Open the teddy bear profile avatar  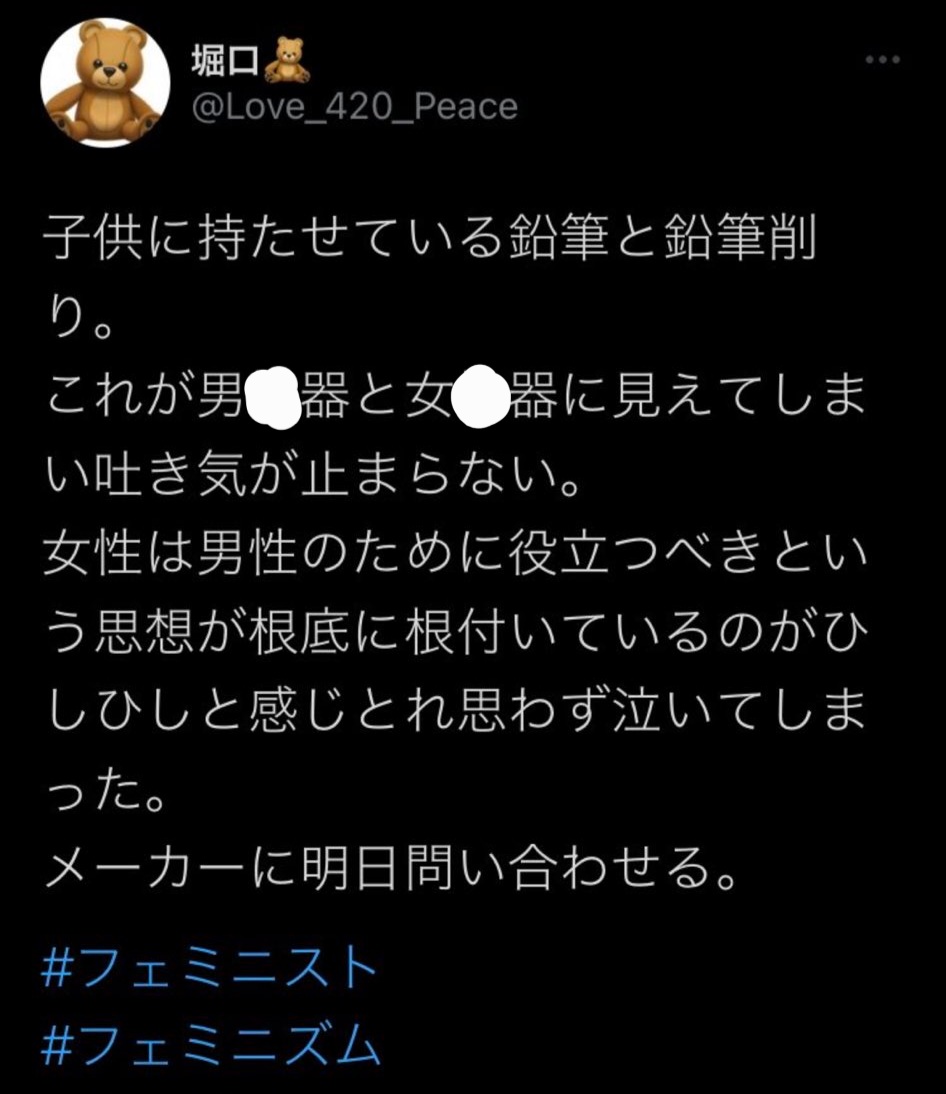103,84
